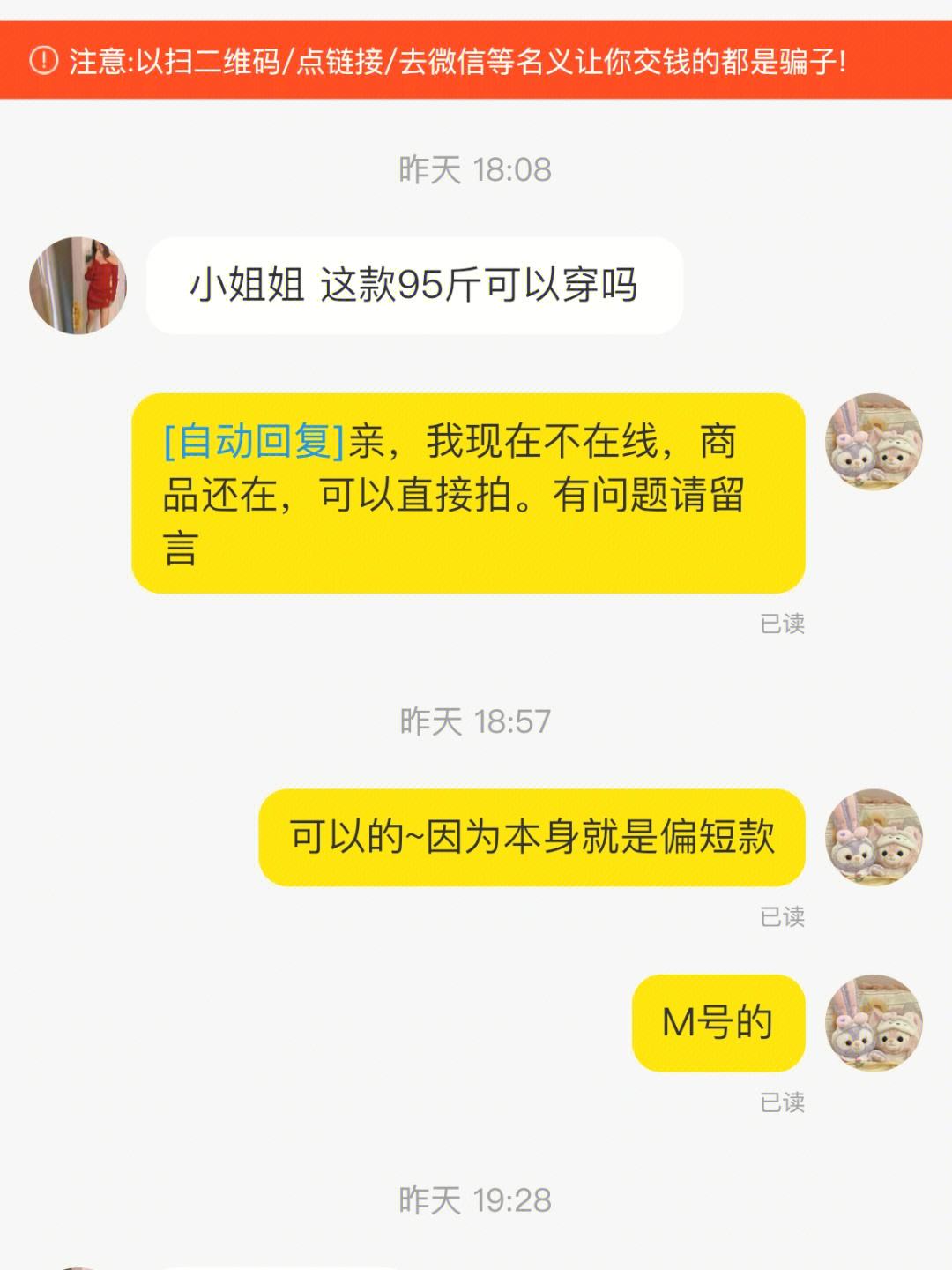Tap the avatar next to 可以的~因为本身就是偏短款
Image resolution: width=952 pixels, height=1270 pixels.
pos(873,837)
